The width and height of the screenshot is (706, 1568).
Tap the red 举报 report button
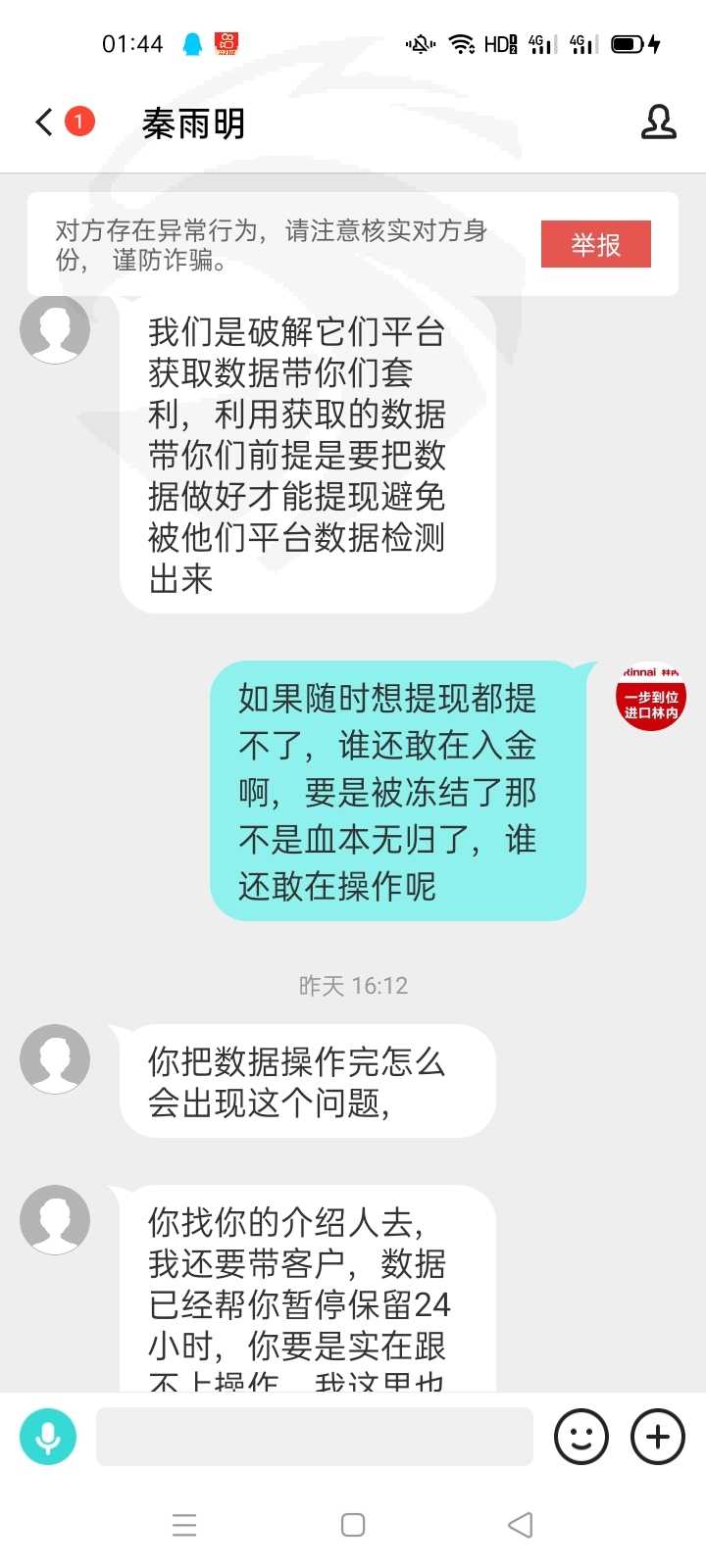pos(596,244)
